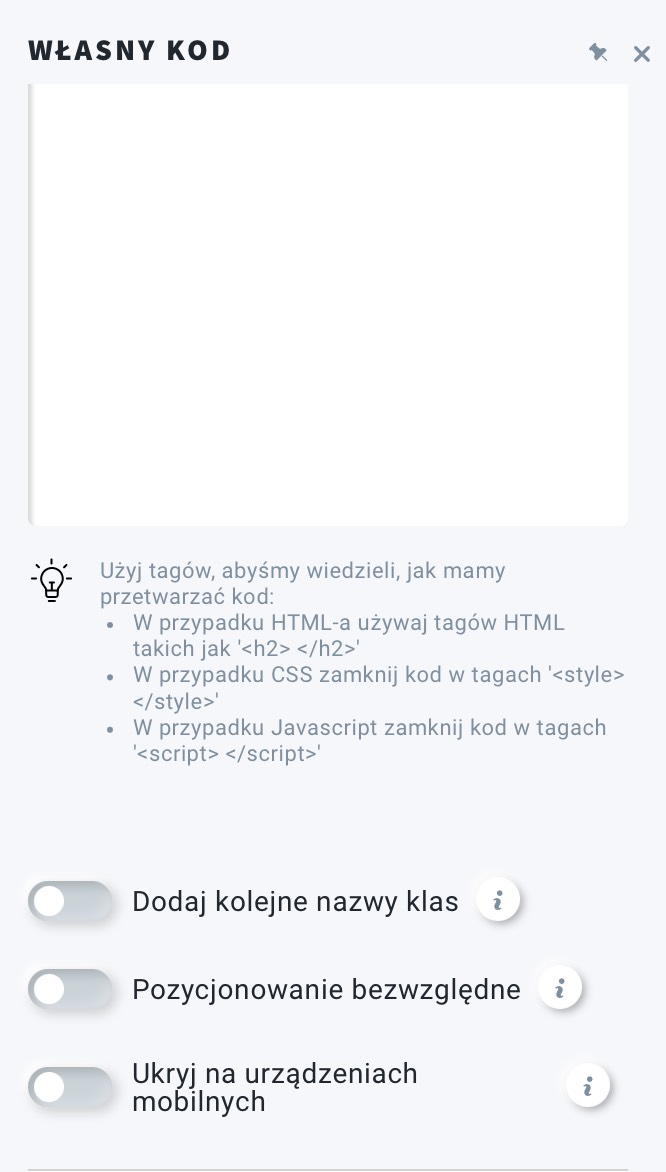Image resolution: width=666 pixels, height=1172 pixels.
Task: View info for Ukryj na urządzeniach mobilnych
Action: pos(588,1085)
